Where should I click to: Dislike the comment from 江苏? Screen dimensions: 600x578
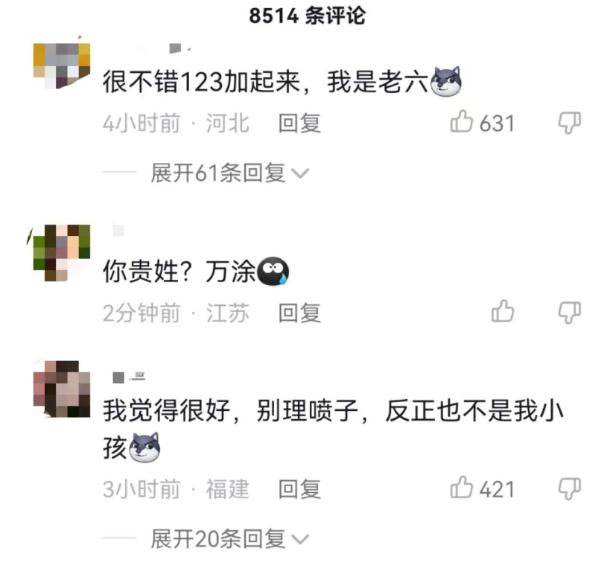(569, 312)
